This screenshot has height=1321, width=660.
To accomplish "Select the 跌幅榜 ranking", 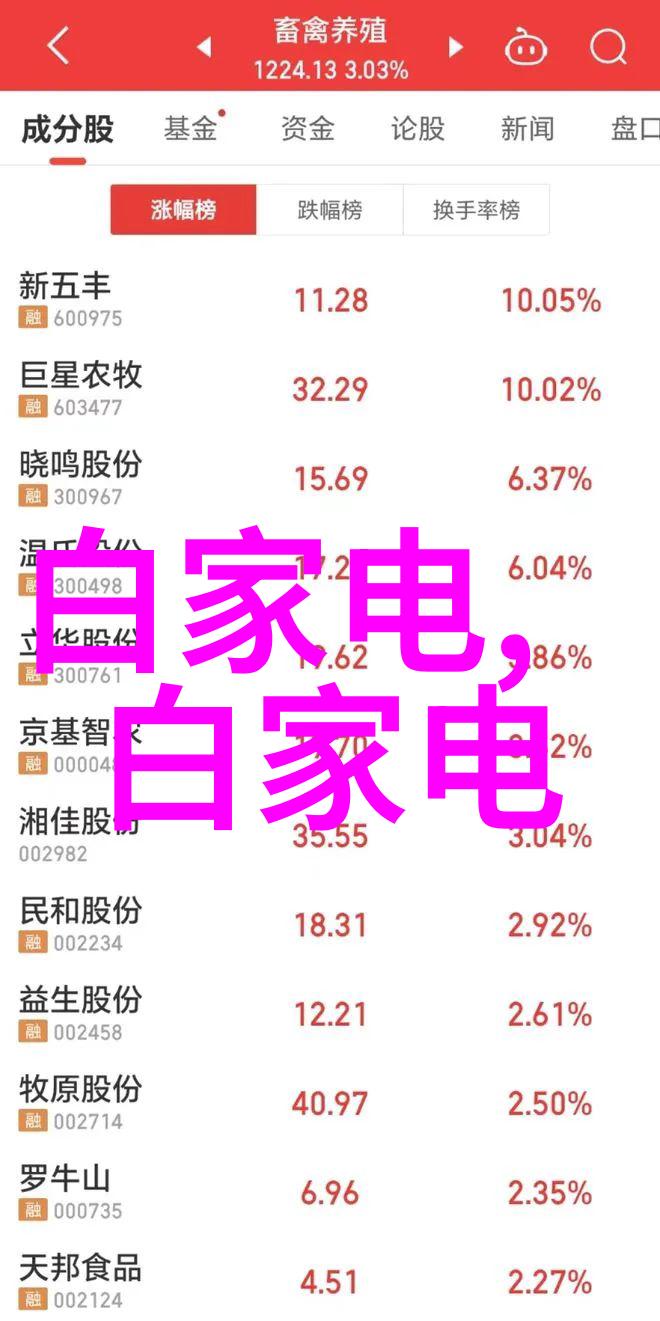I will click(x=330, y=210).
